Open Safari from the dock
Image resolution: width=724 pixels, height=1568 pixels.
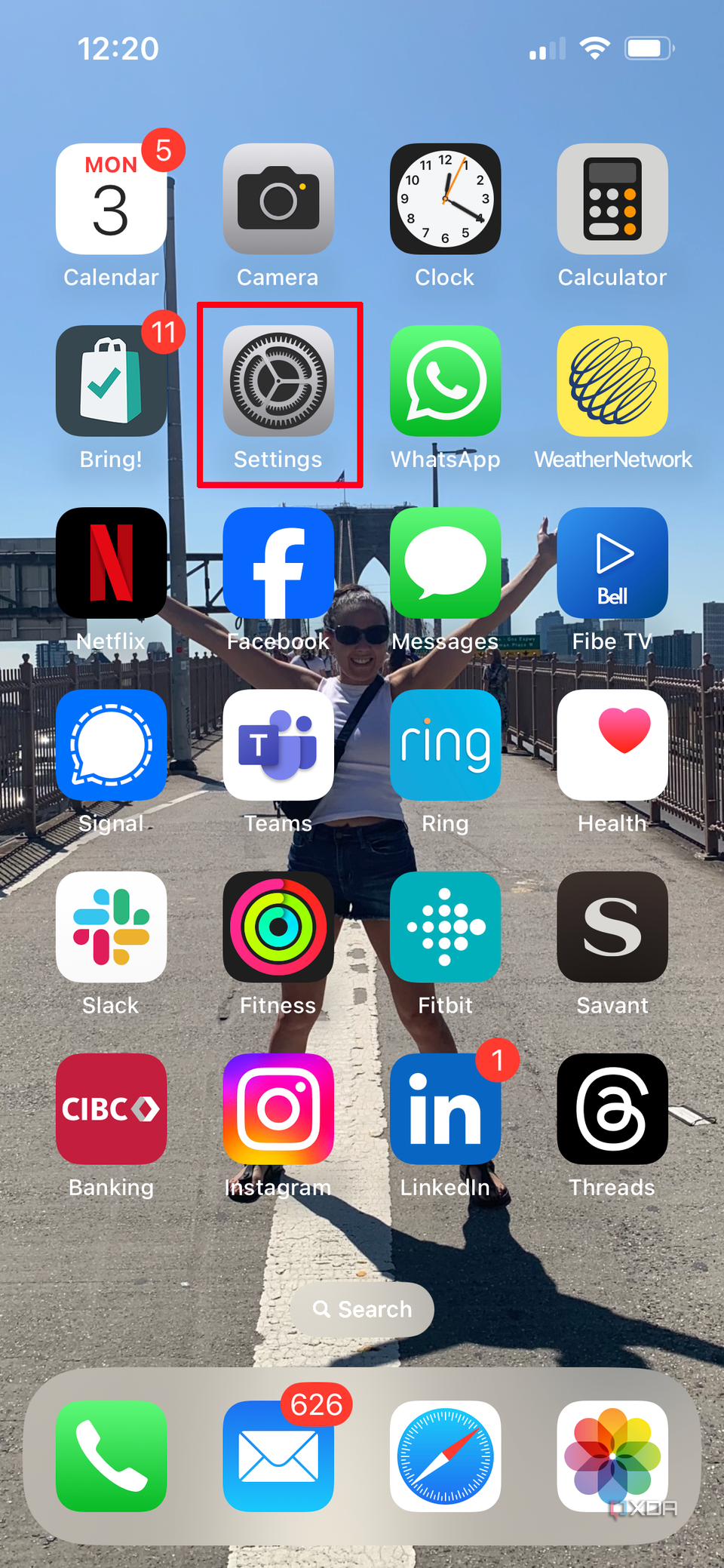point(445,1456)
